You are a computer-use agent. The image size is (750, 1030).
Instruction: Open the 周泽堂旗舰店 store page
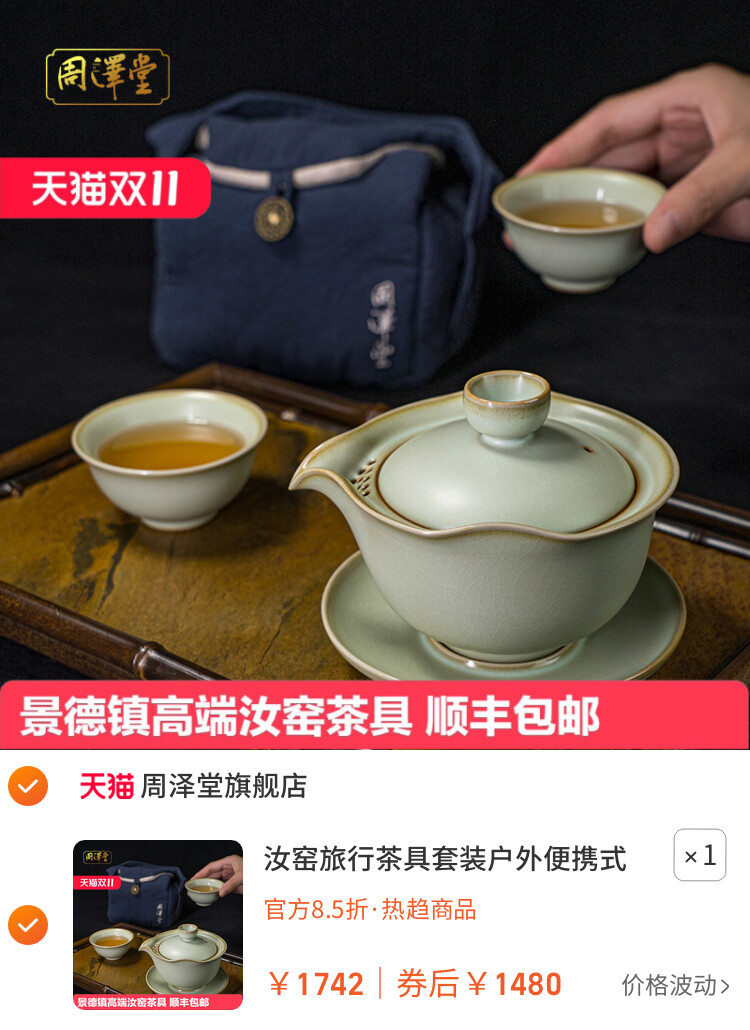pos(222,786)
